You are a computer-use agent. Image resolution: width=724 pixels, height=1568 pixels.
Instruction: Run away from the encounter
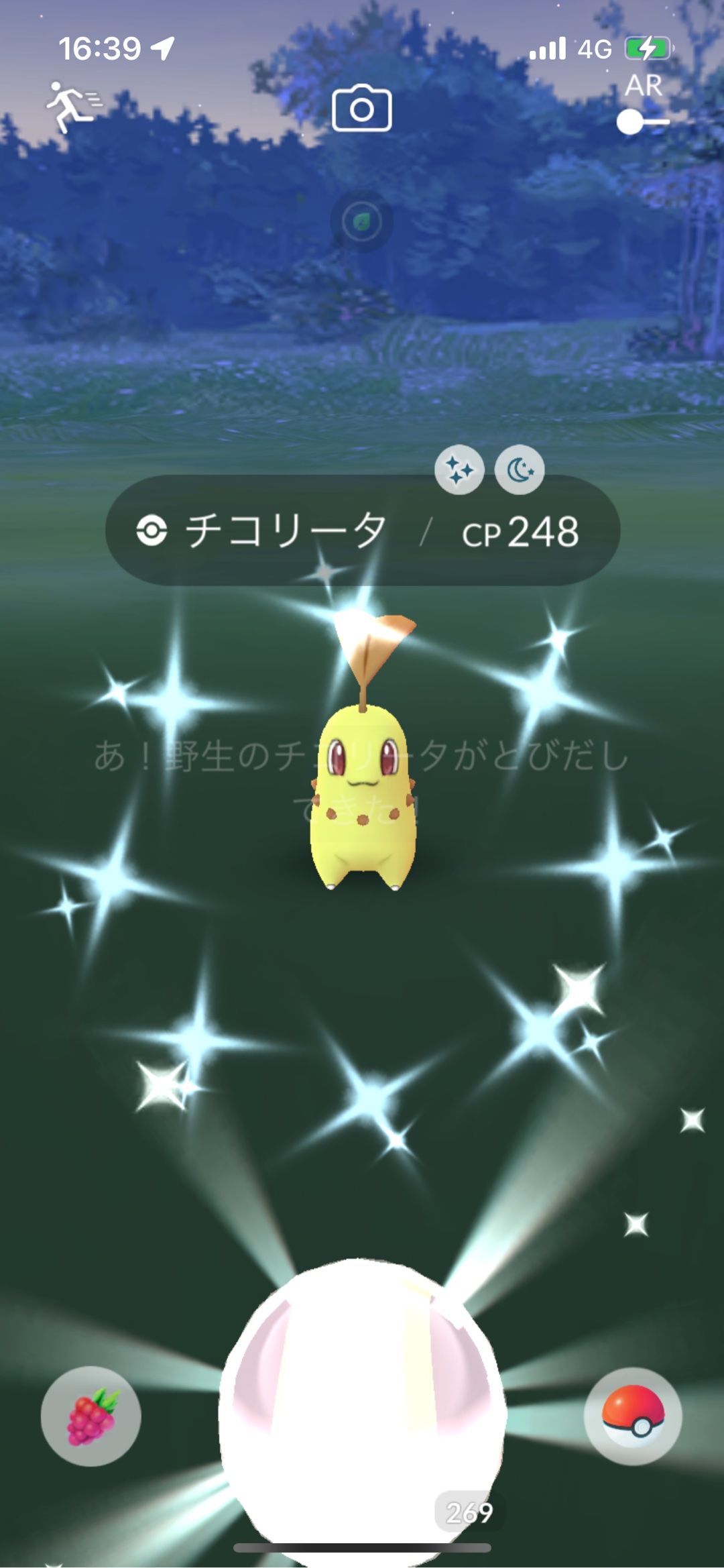point(71,106)
